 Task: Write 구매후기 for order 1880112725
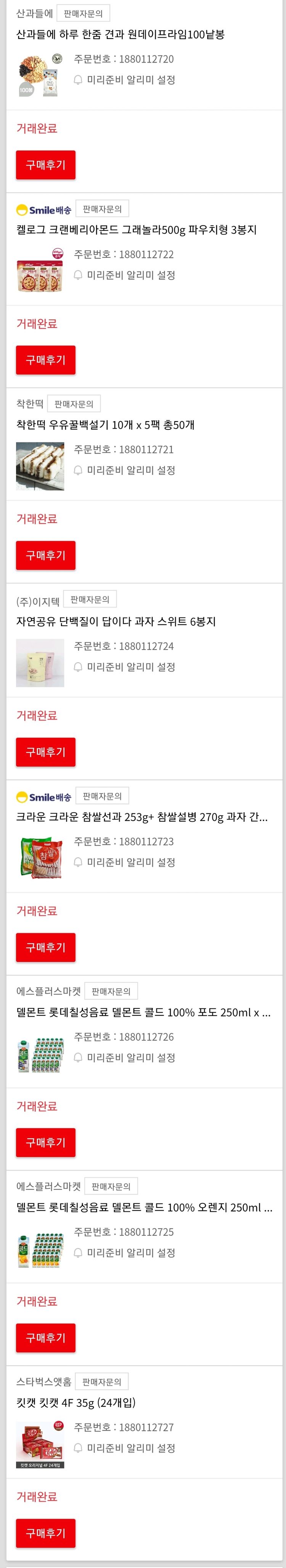tap(46, 1338)
